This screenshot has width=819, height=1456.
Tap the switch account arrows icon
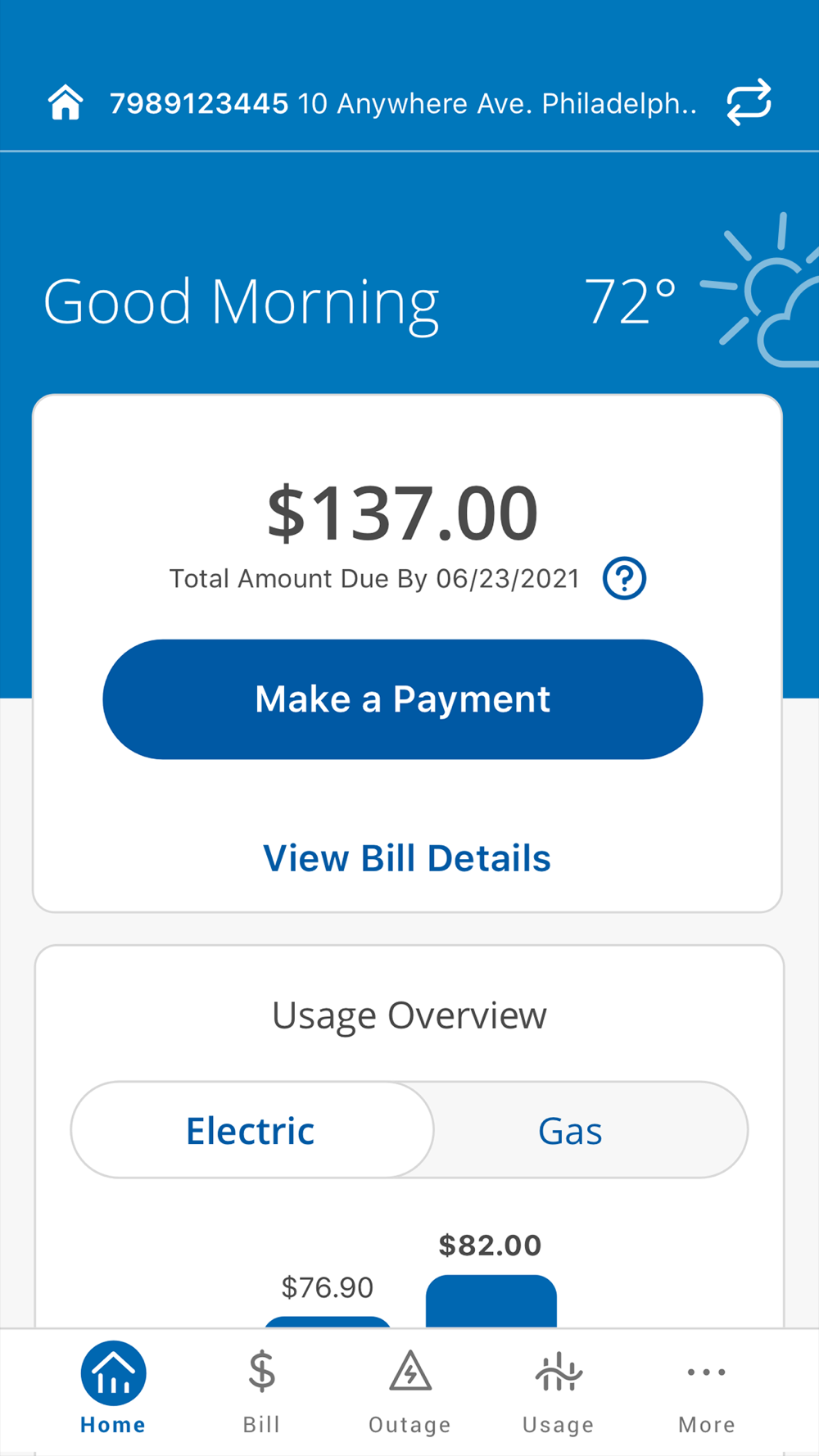749,102
